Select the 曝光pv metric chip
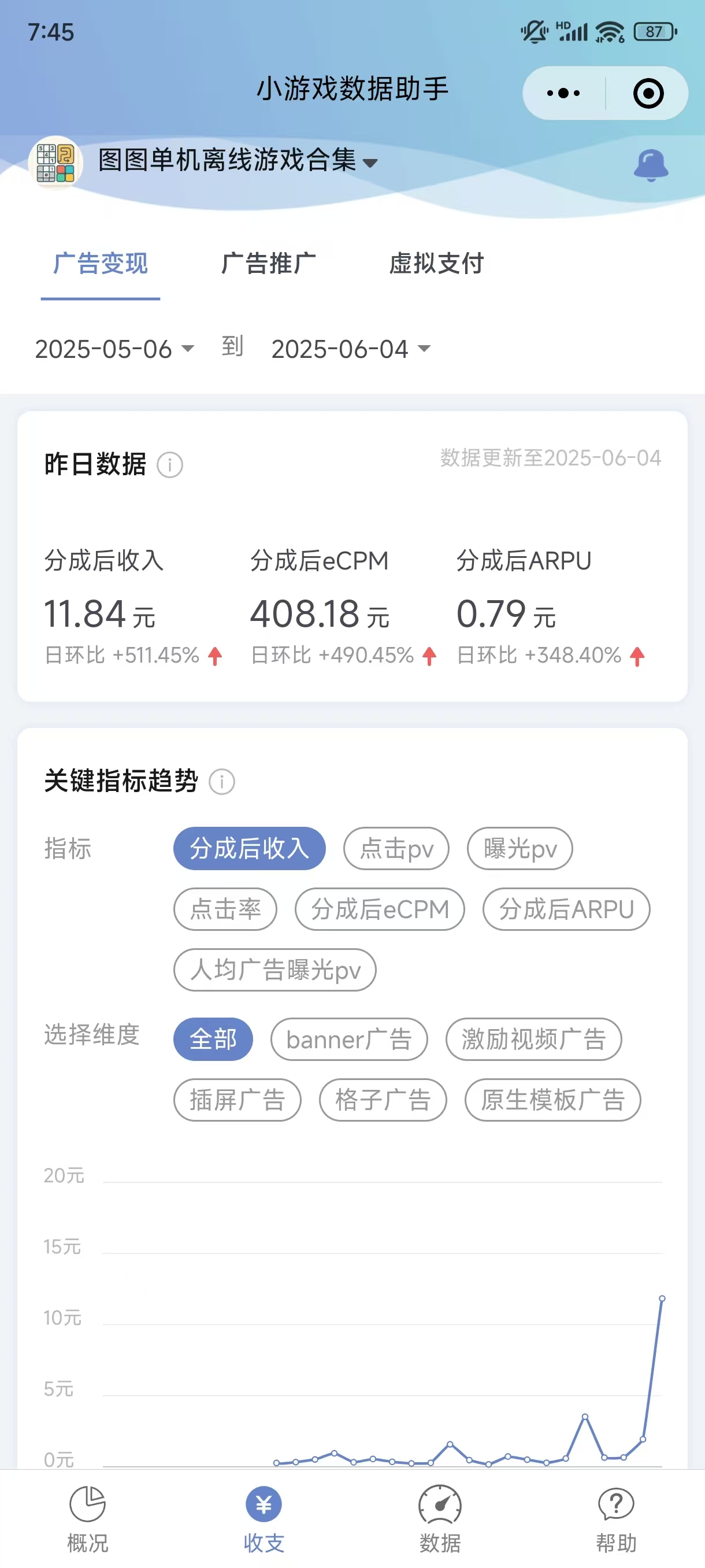 520,849
